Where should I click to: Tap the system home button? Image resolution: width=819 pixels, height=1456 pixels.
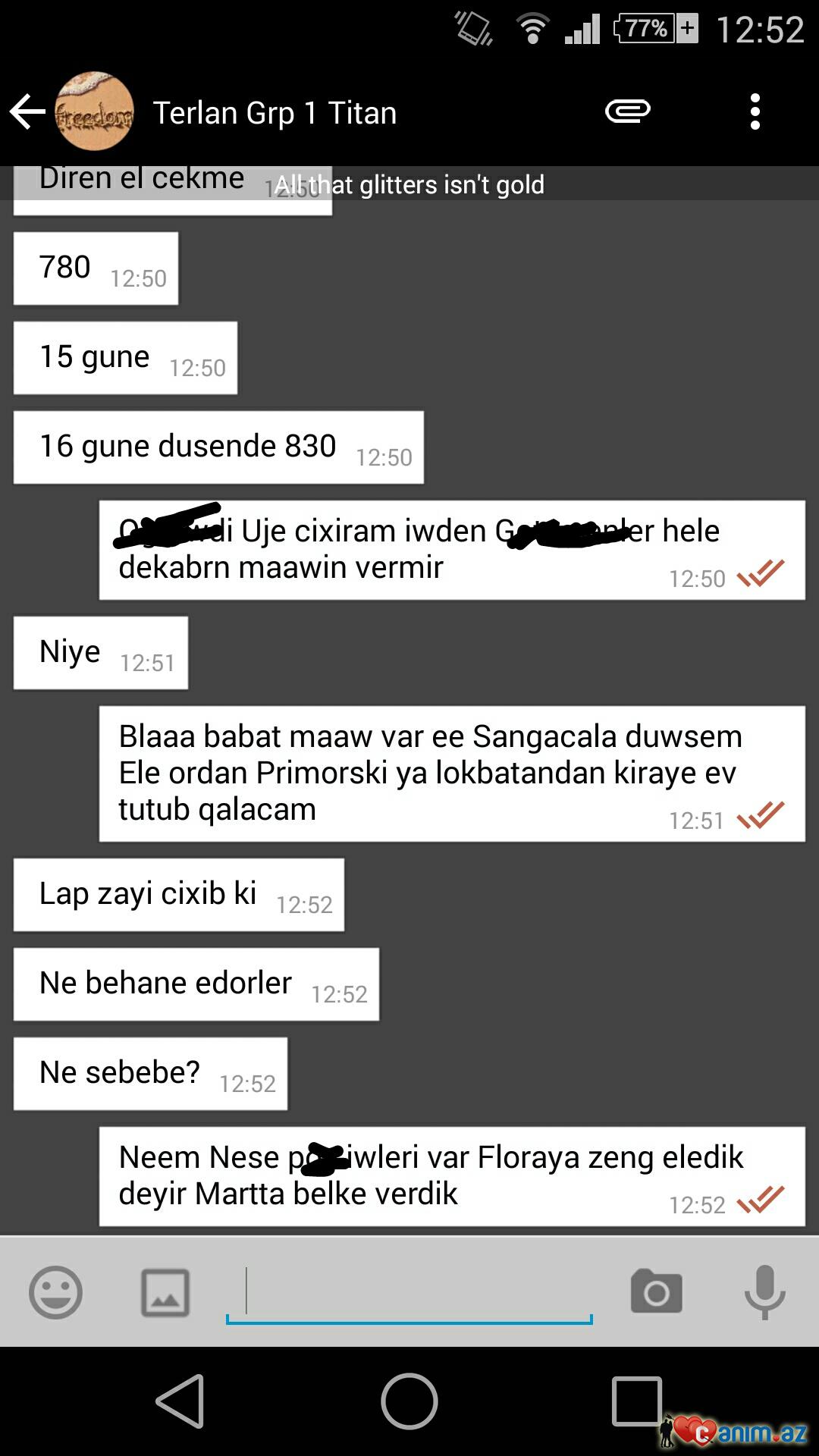[x=409, y=1401]
